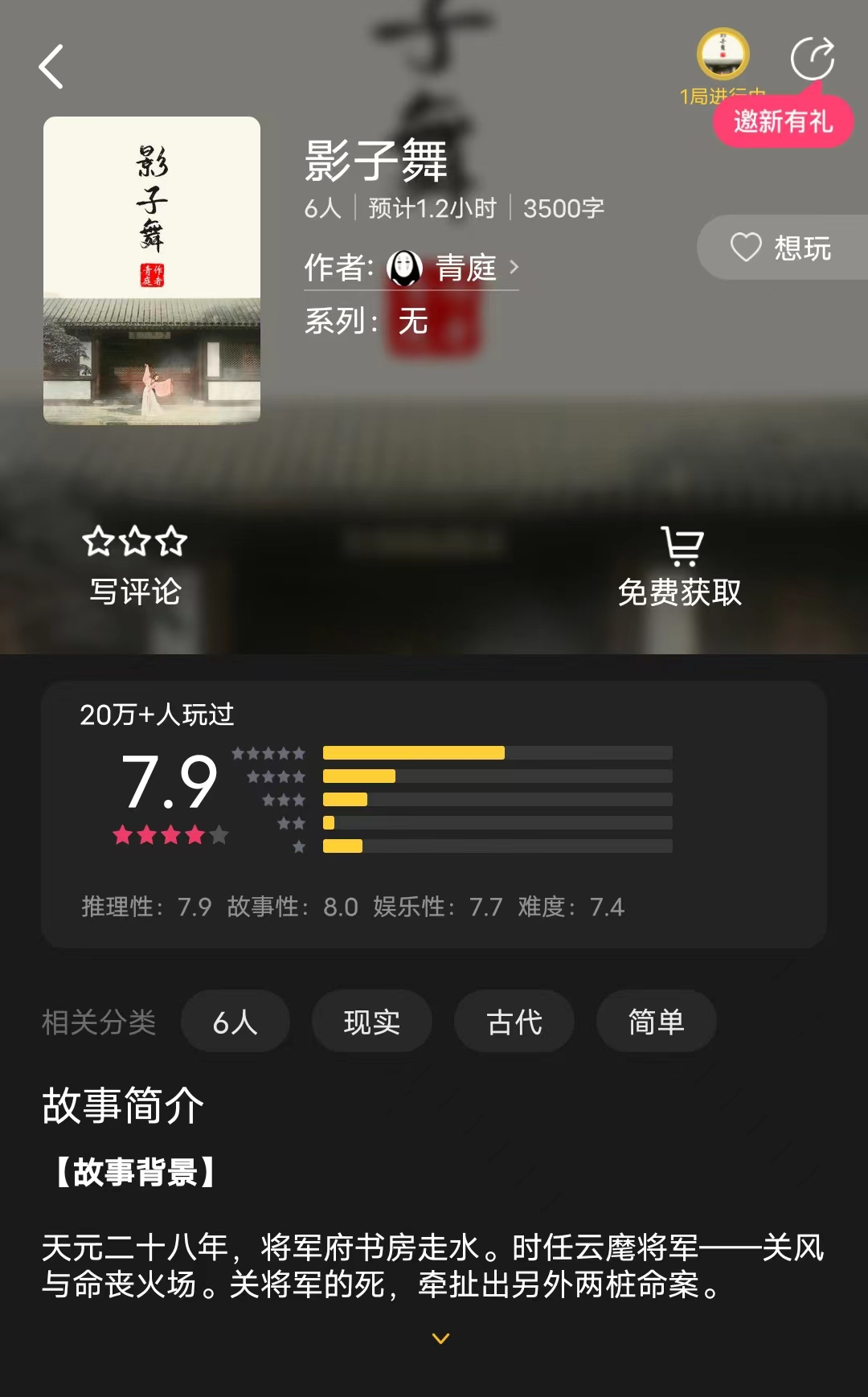This screenshot has height=1397, width=868.
Task: Mark the script as 想玩
Action: pyautogui.click(x=782, y=248)
